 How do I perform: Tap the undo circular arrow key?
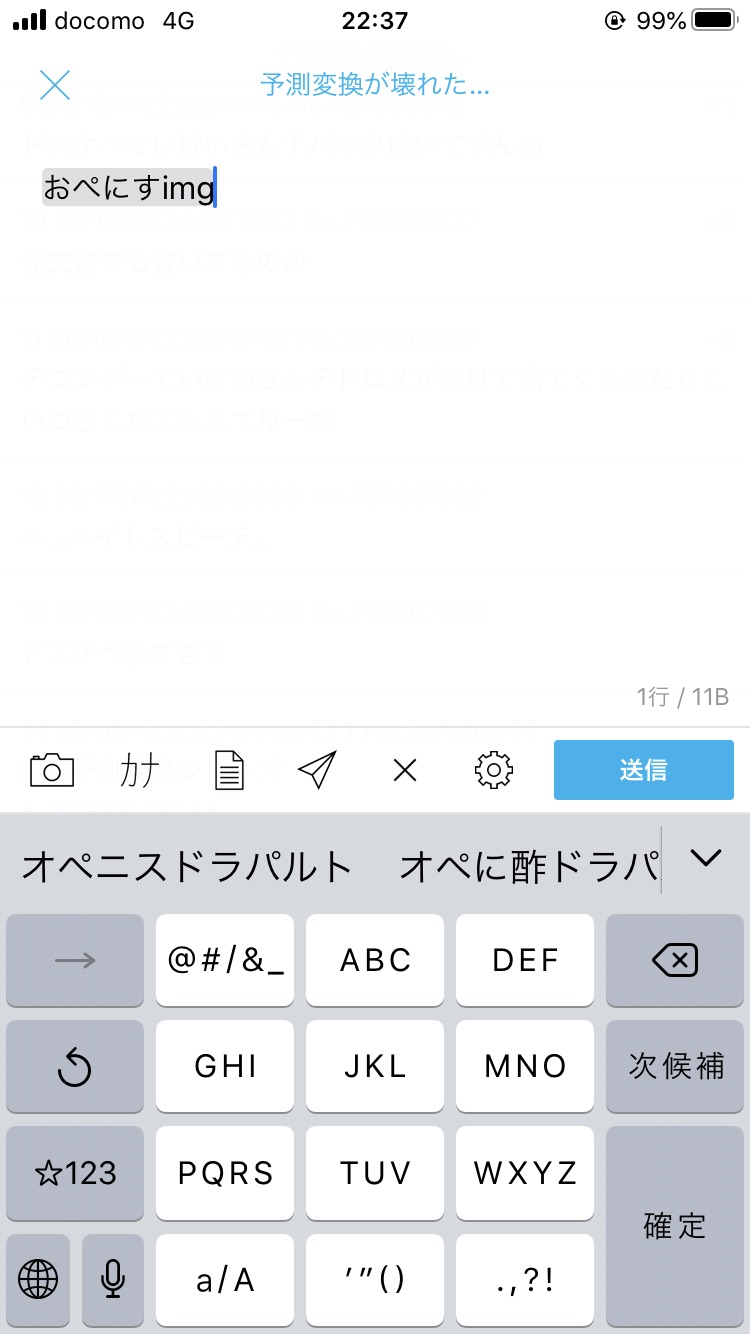[x=75, y=1066]
